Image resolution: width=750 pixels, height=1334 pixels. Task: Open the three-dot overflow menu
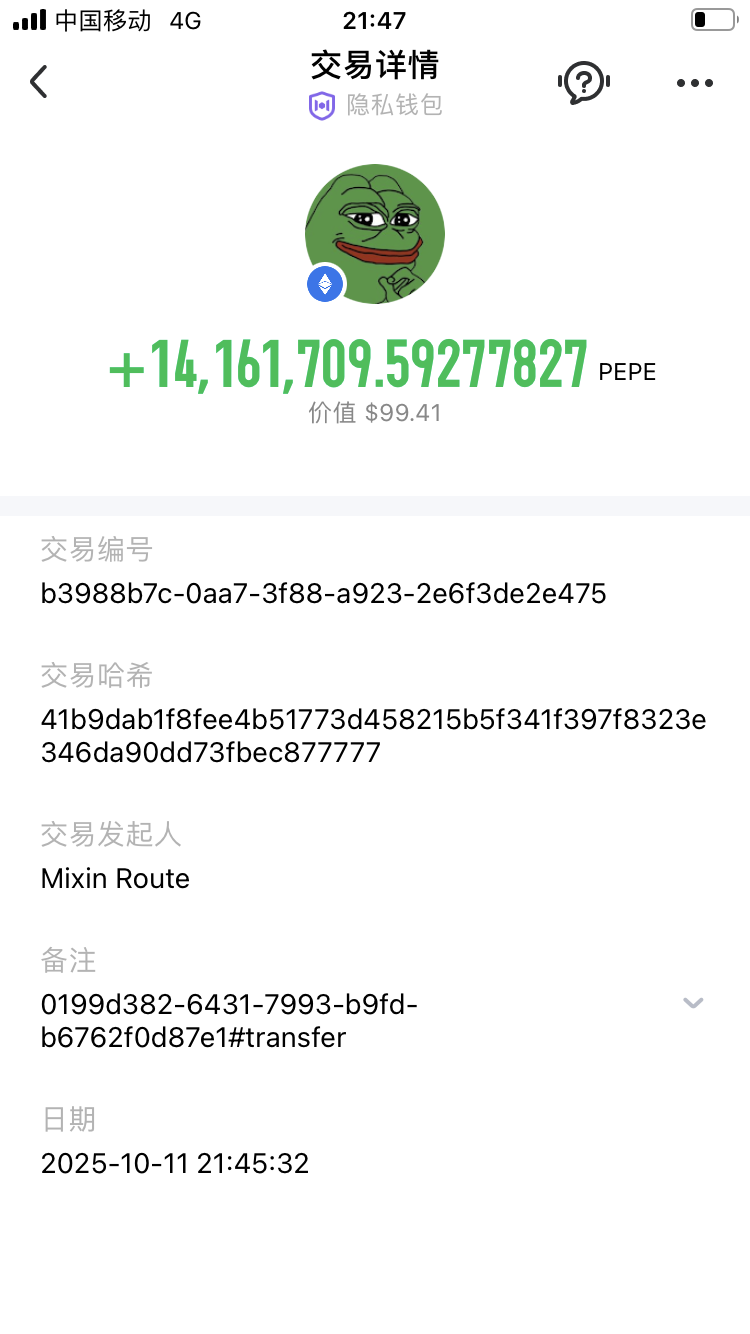(x=694, y=83)
